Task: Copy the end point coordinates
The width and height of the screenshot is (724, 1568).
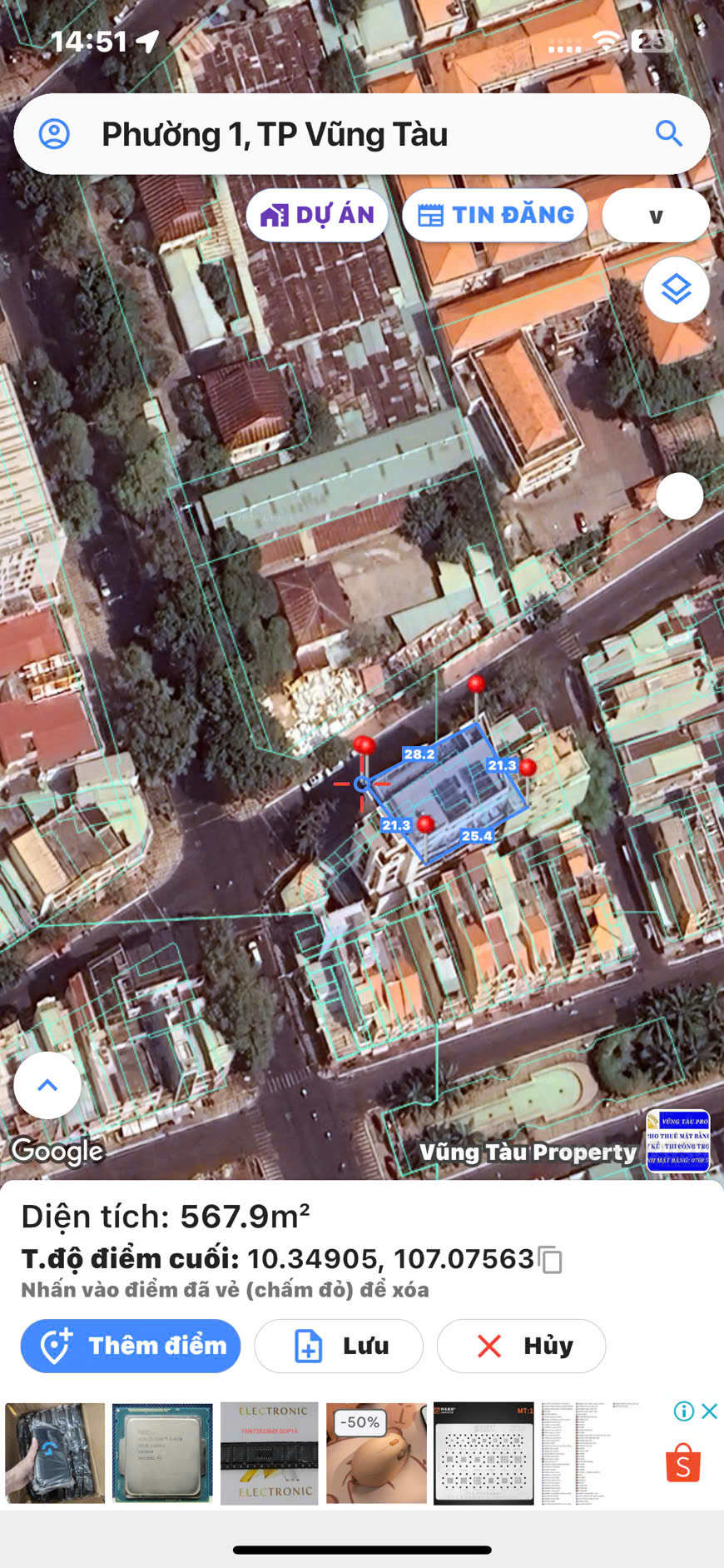Action: pos(551,1259)
